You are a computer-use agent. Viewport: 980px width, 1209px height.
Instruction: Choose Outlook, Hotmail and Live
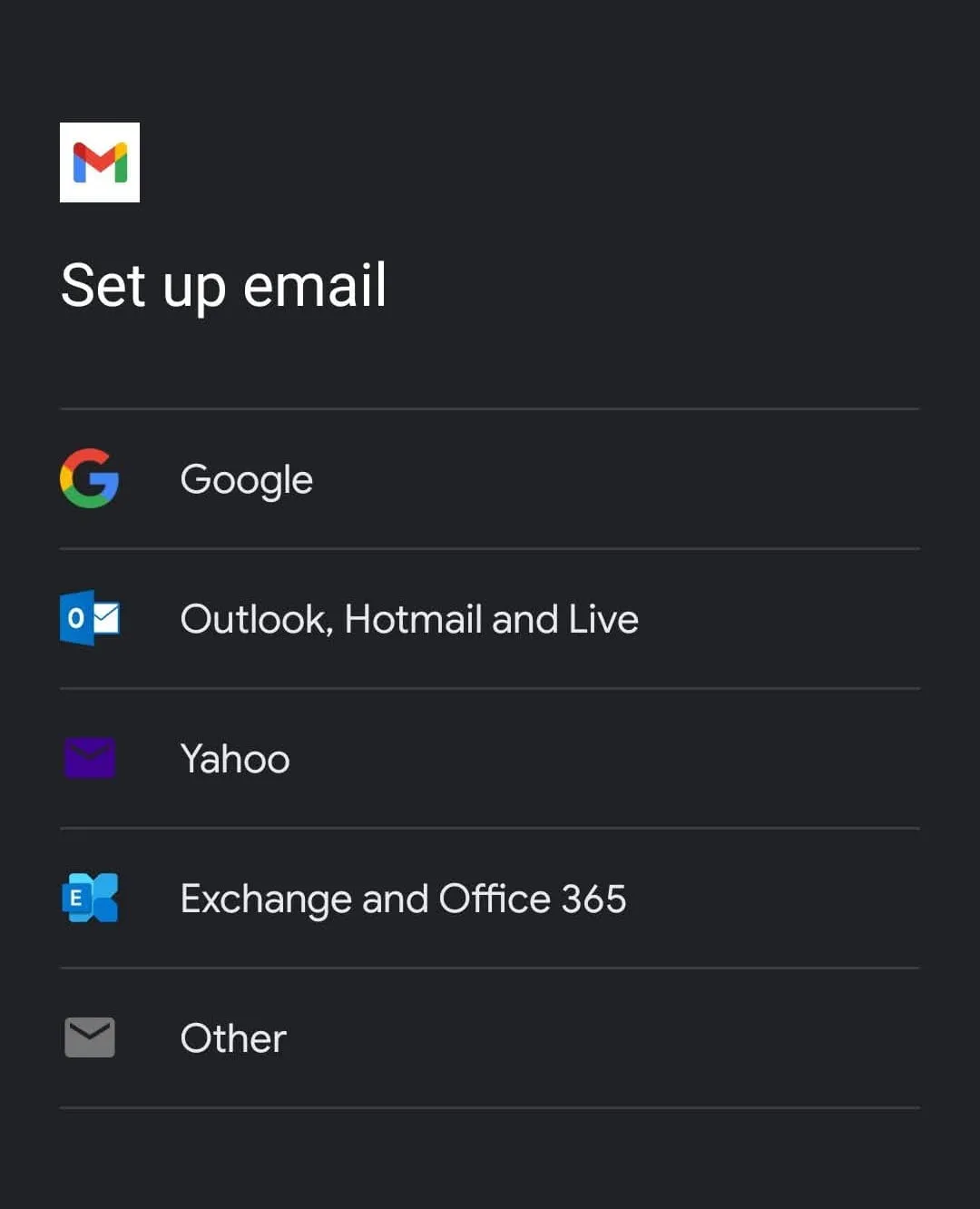click(490, 619)
